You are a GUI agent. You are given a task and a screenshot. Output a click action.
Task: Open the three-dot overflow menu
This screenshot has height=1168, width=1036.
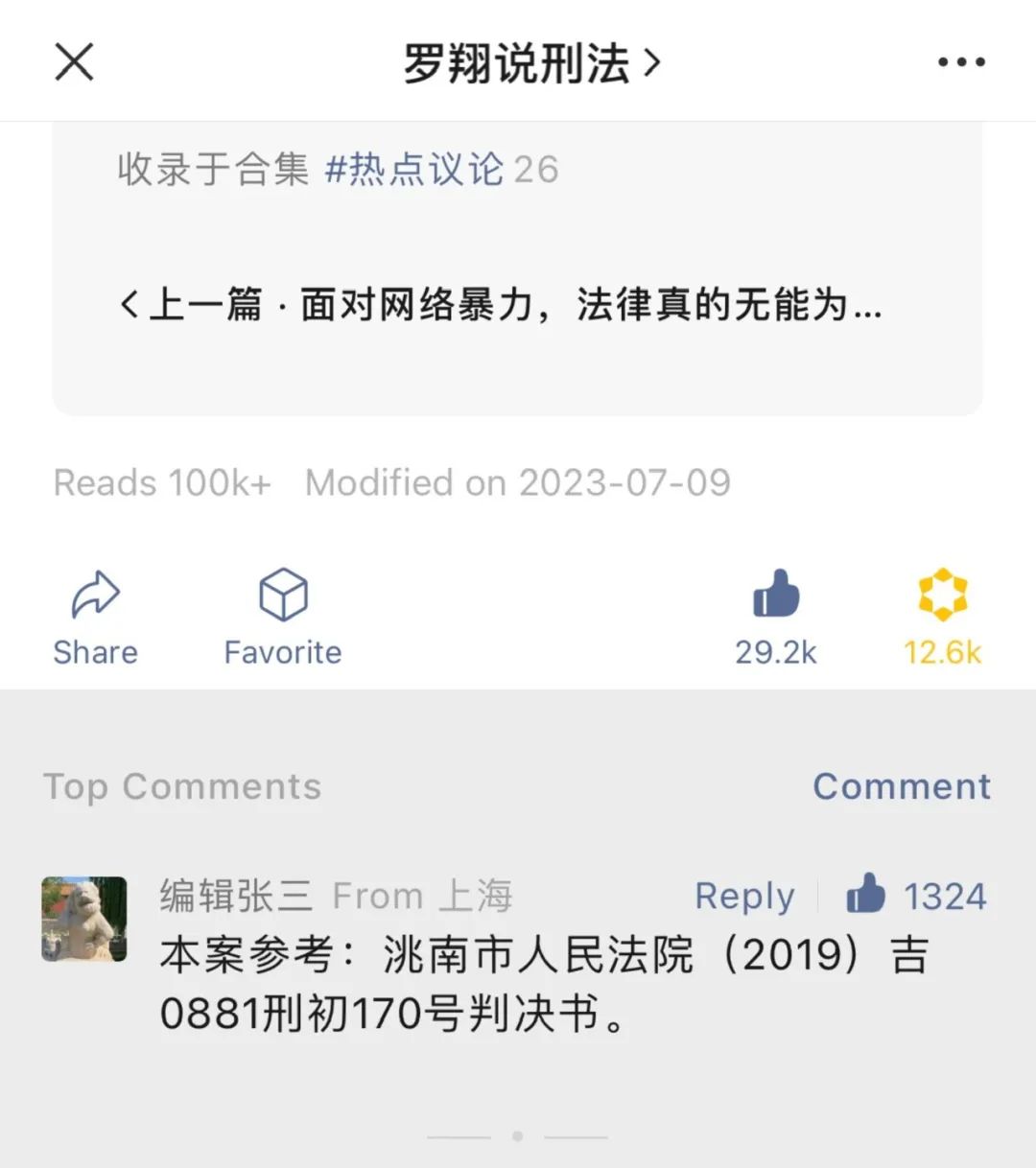pos(960,62)
